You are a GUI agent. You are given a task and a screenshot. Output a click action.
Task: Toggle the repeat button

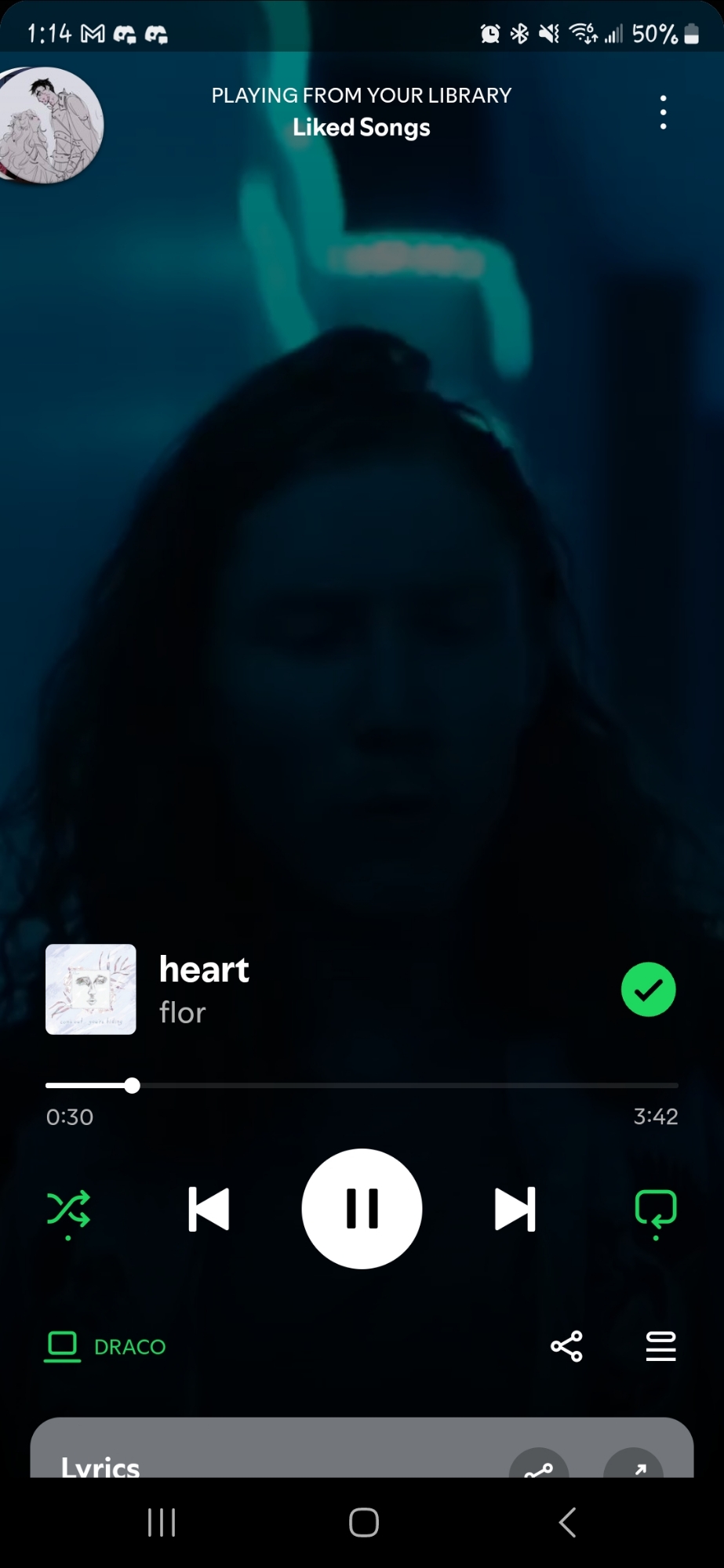point(655,1209)
